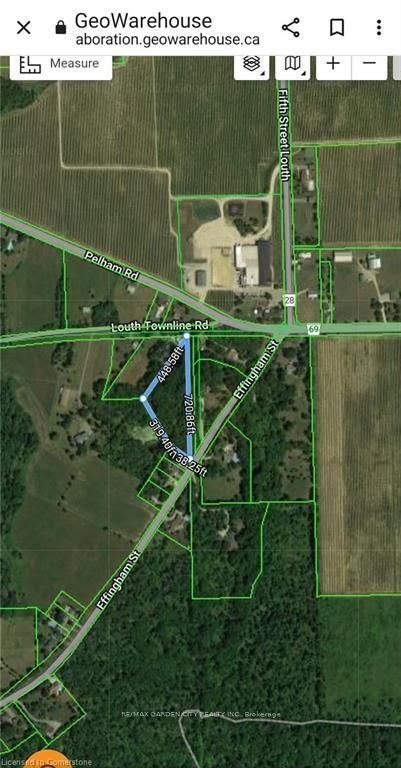The height and width of the screenshot is (768, 401).
Task: Close the GeoWarehouse browser tab
Action: (24, 28)
